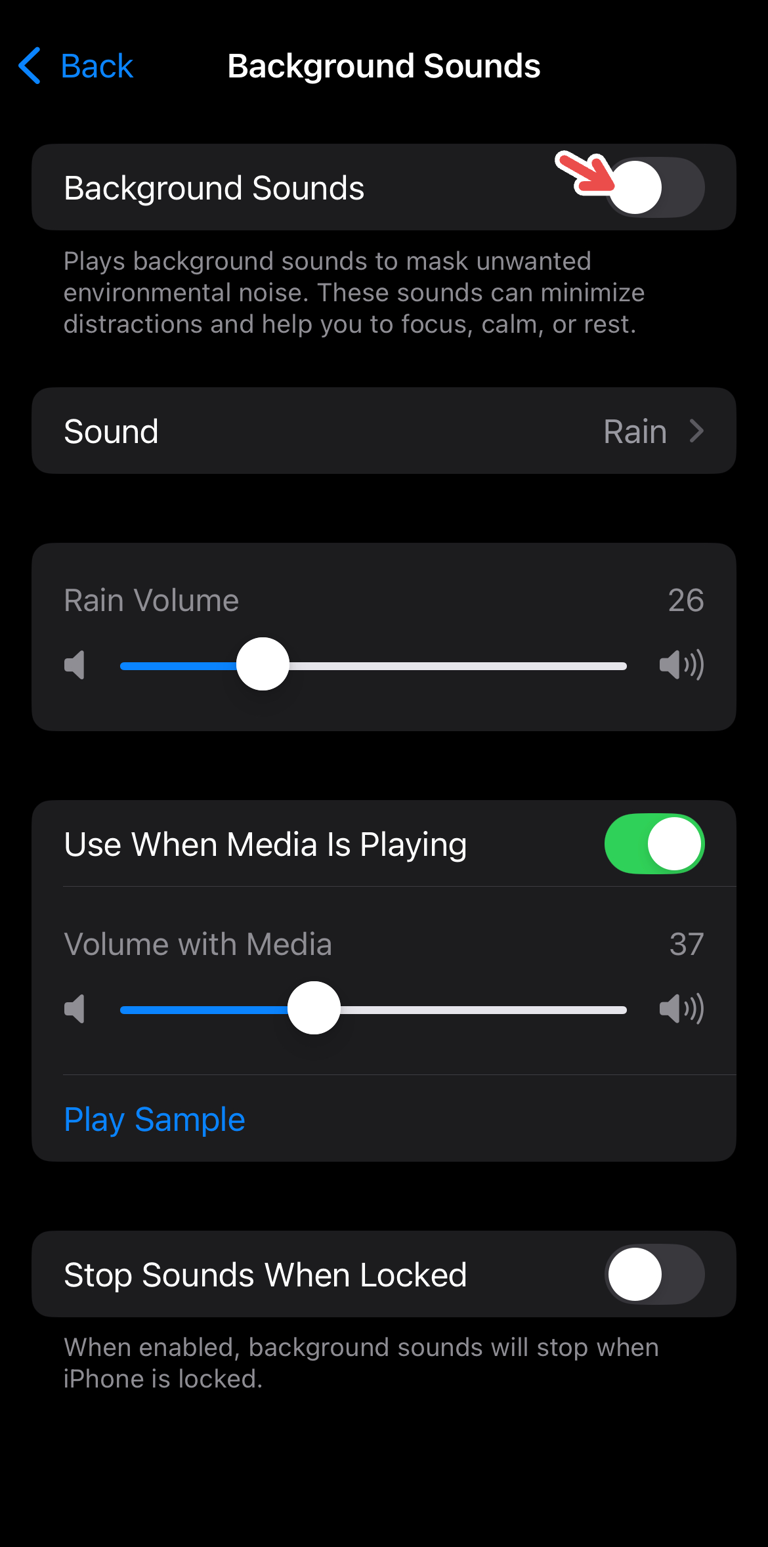Tap the Volume with Media value showing 37
Viewport: 768px width, 1547px height.
tap(687, 943)
